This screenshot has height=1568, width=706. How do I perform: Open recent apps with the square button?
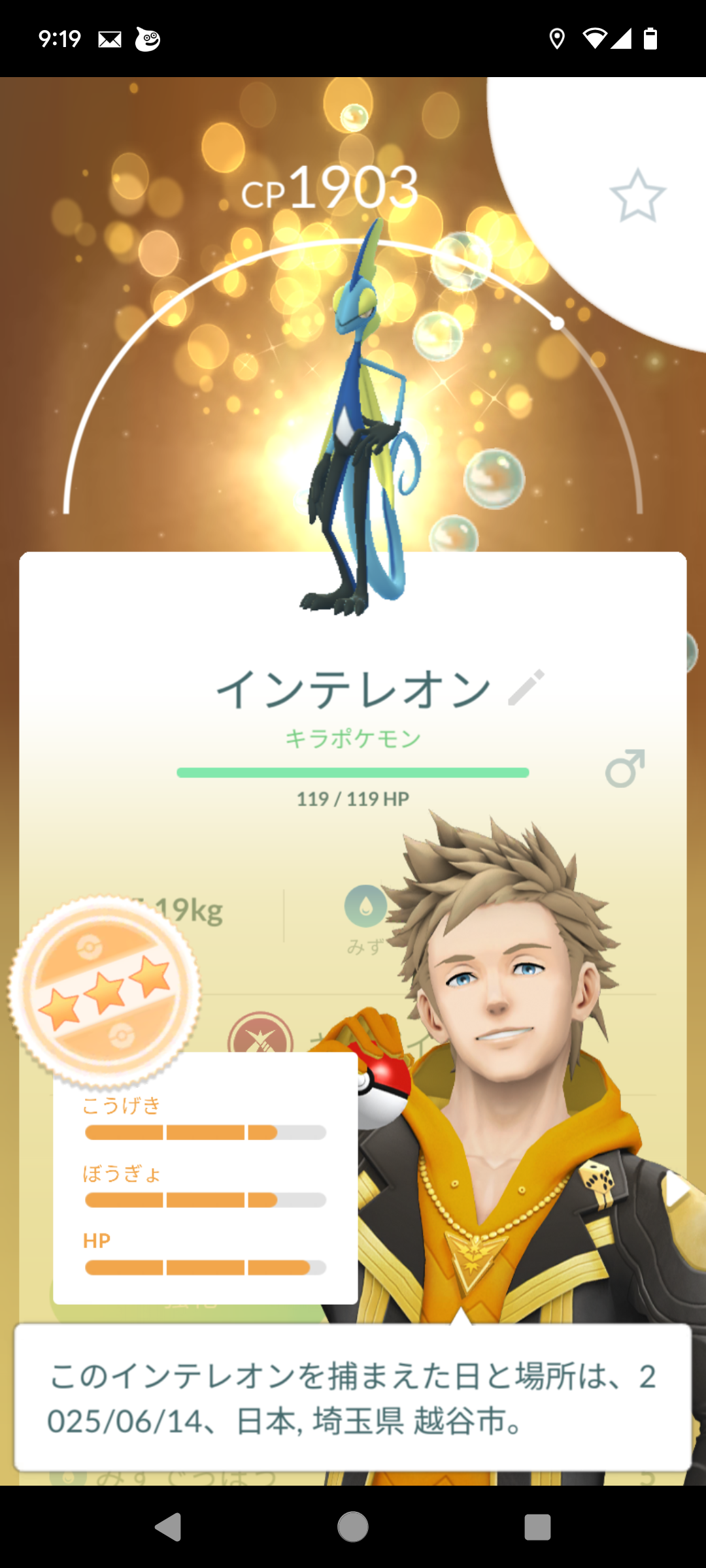pos(537,1527)
